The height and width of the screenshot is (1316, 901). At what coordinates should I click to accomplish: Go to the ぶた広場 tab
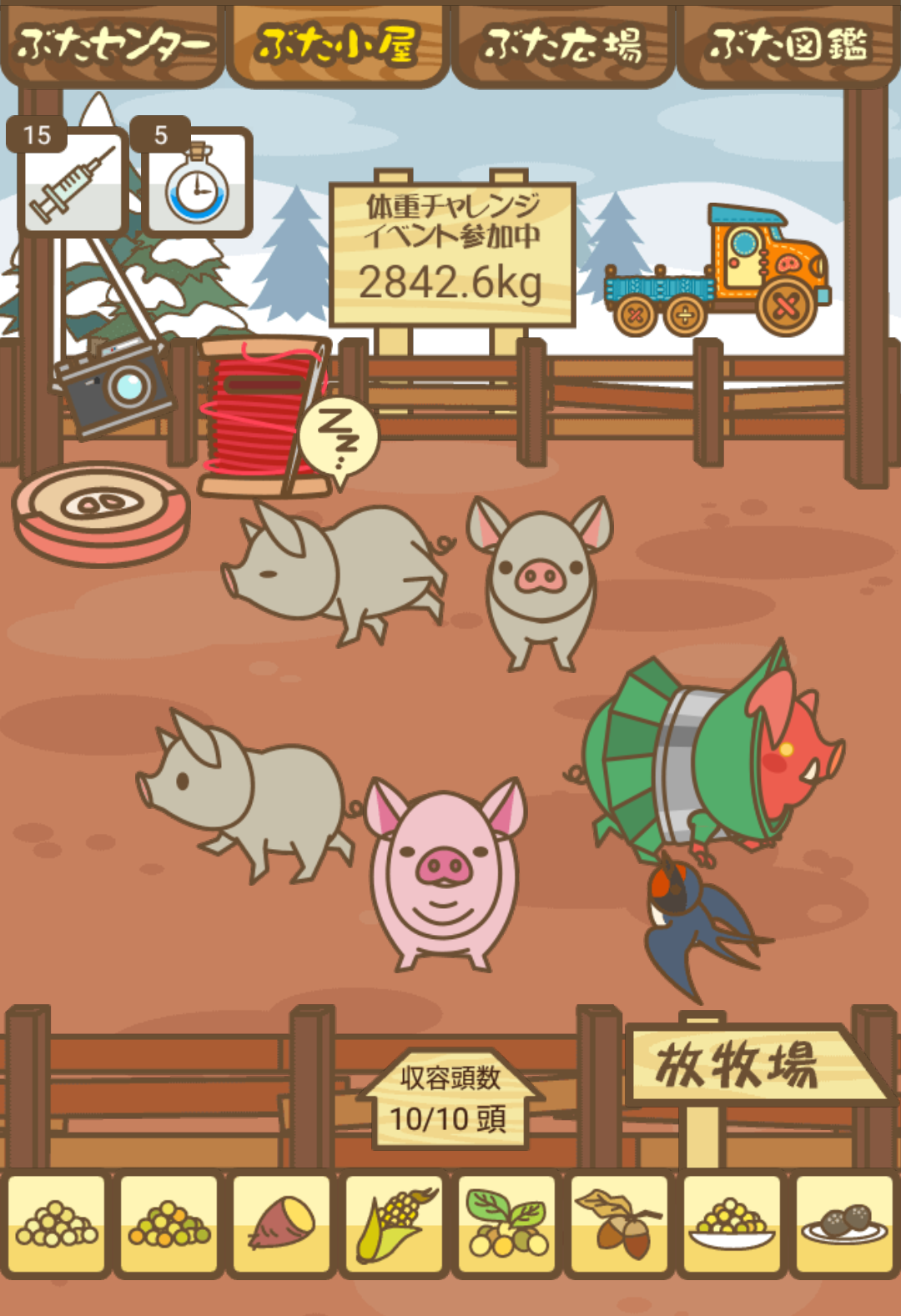(563, 44)
